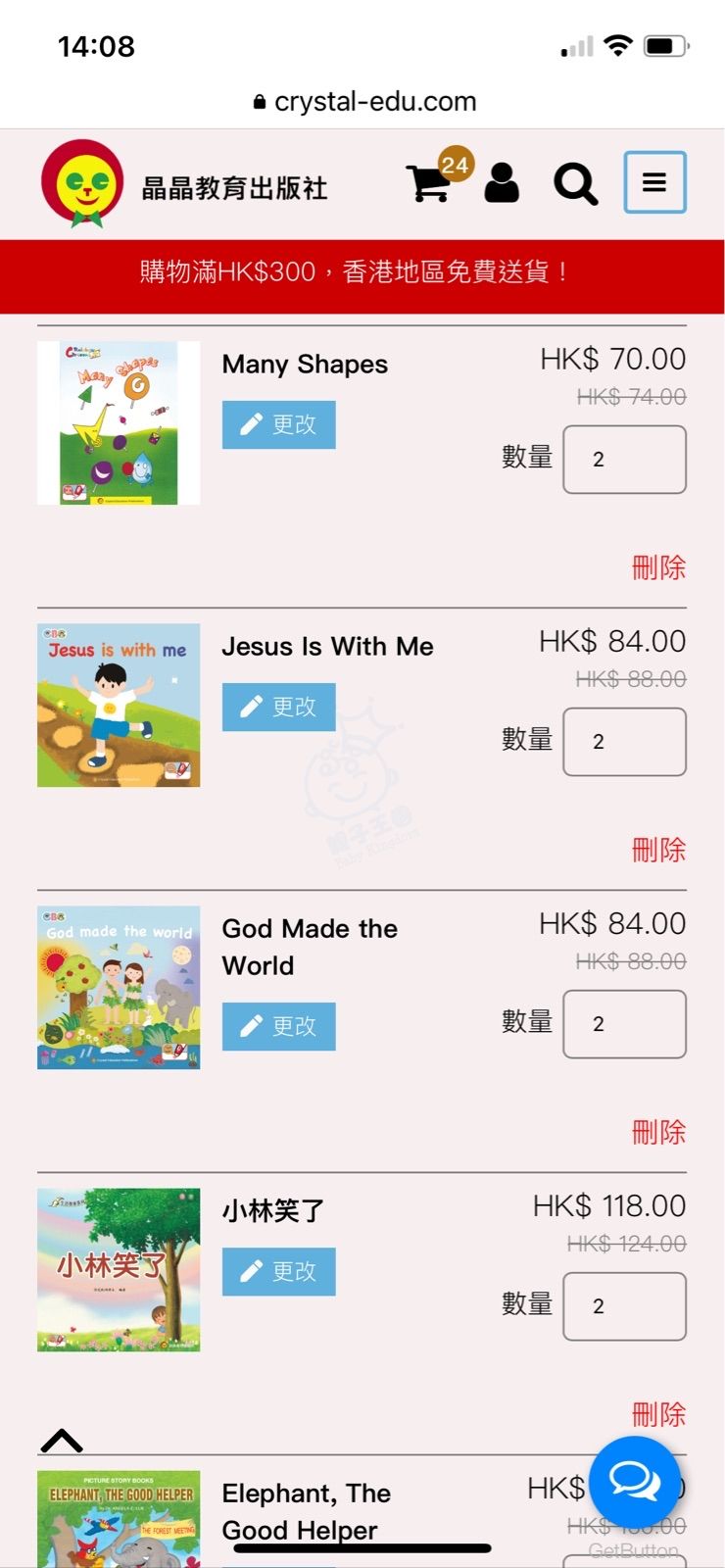Image resolution: width=725 pixels, height=1568 pixels.
Task: Open the search magnifier
Action: point(575,183)
